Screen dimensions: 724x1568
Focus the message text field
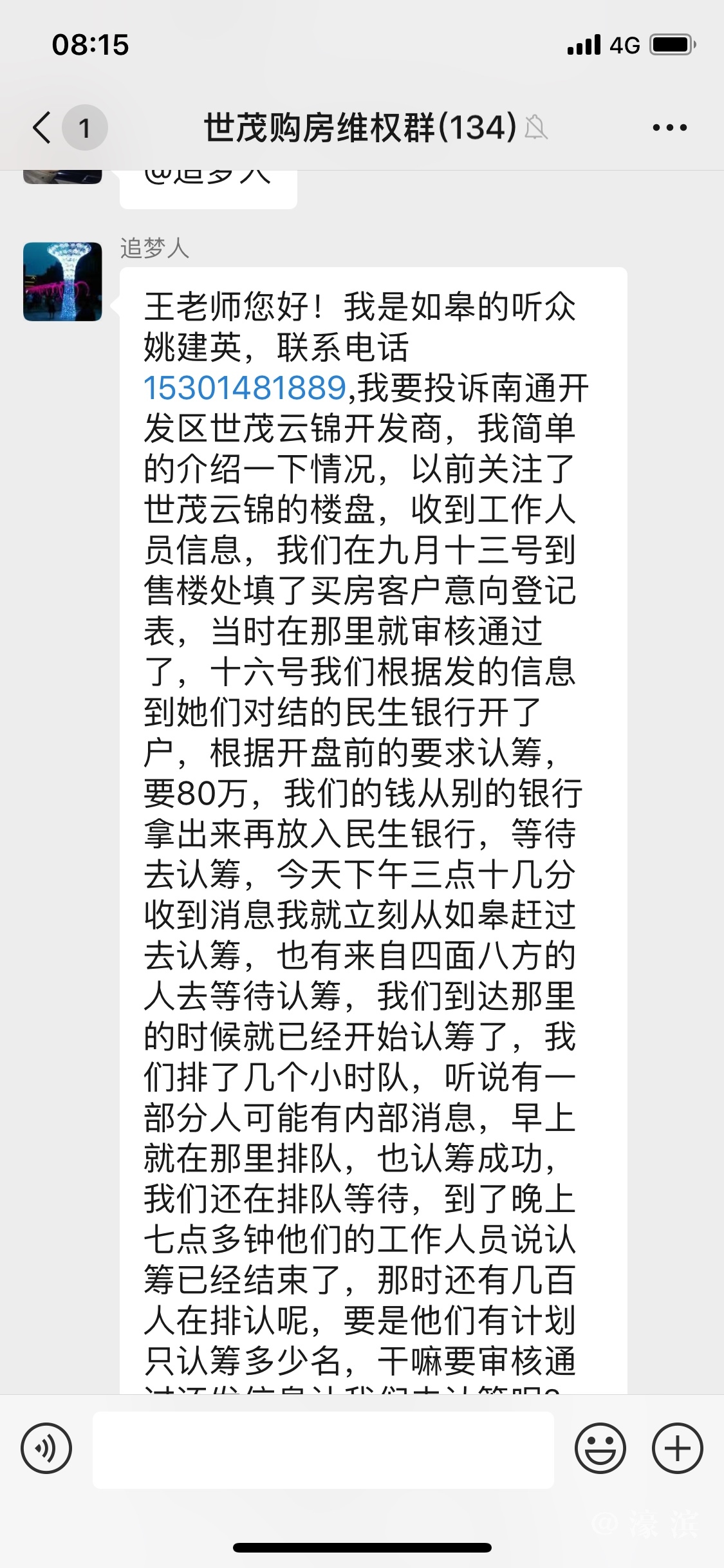point(323,1450)
